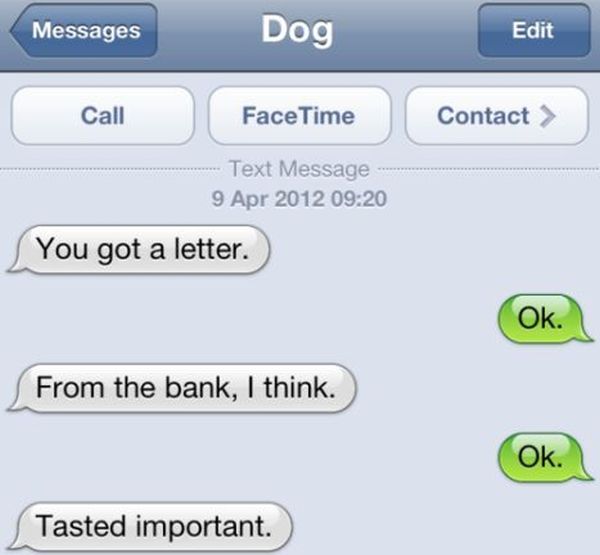
Task: Tap the Edit button
Action: pyautogui.click(x=531, y=31)
